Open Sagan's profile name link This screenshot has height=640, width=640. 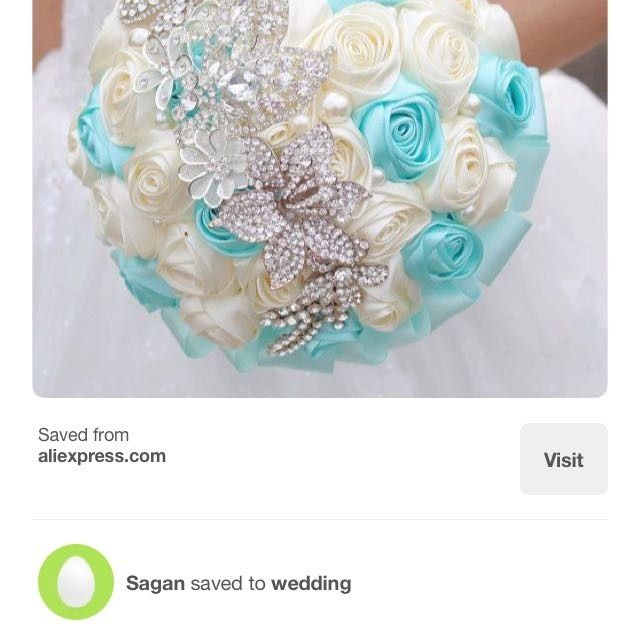click(155, 583)
